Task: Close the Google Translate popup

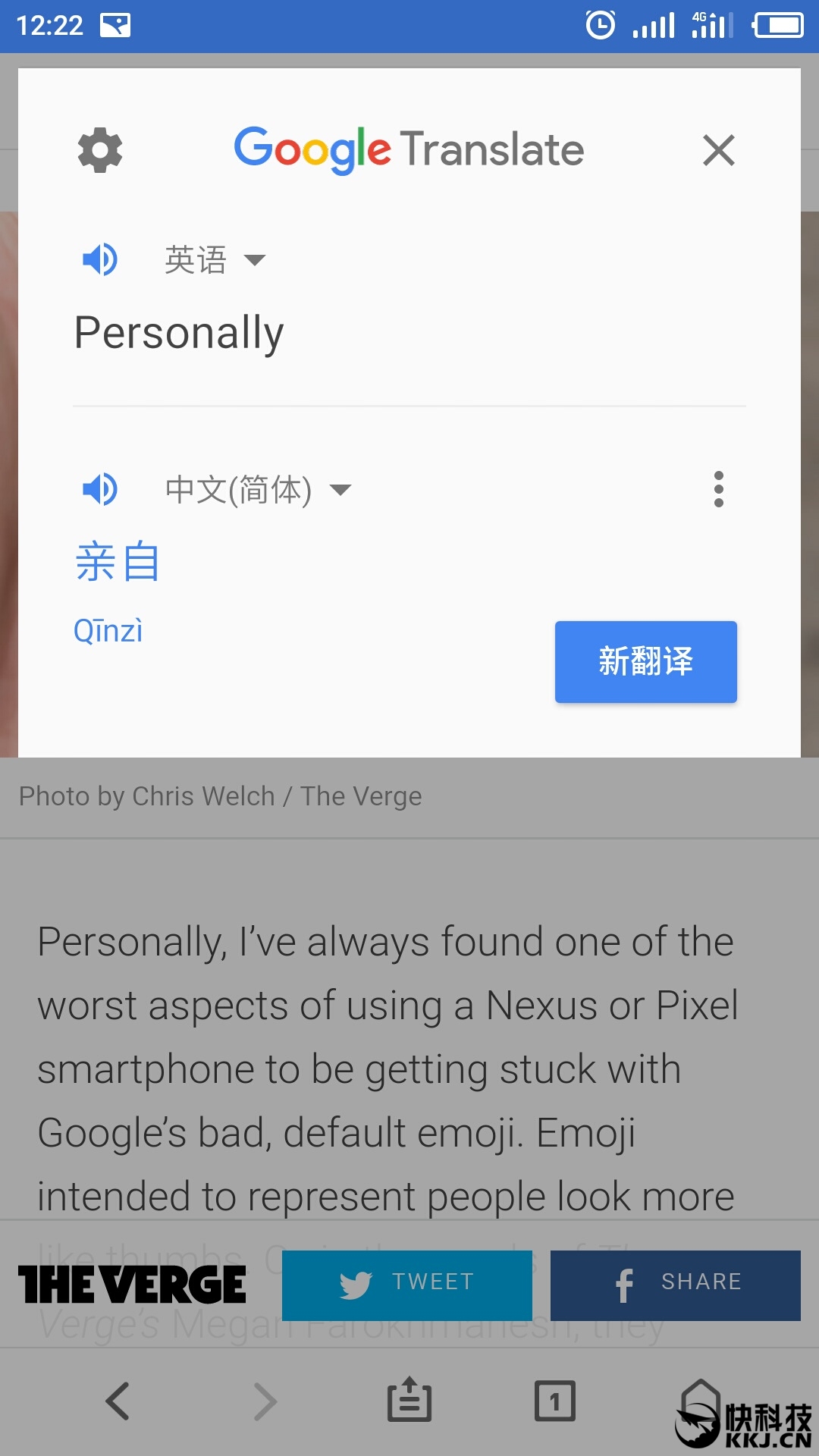Action: point(718,150)
